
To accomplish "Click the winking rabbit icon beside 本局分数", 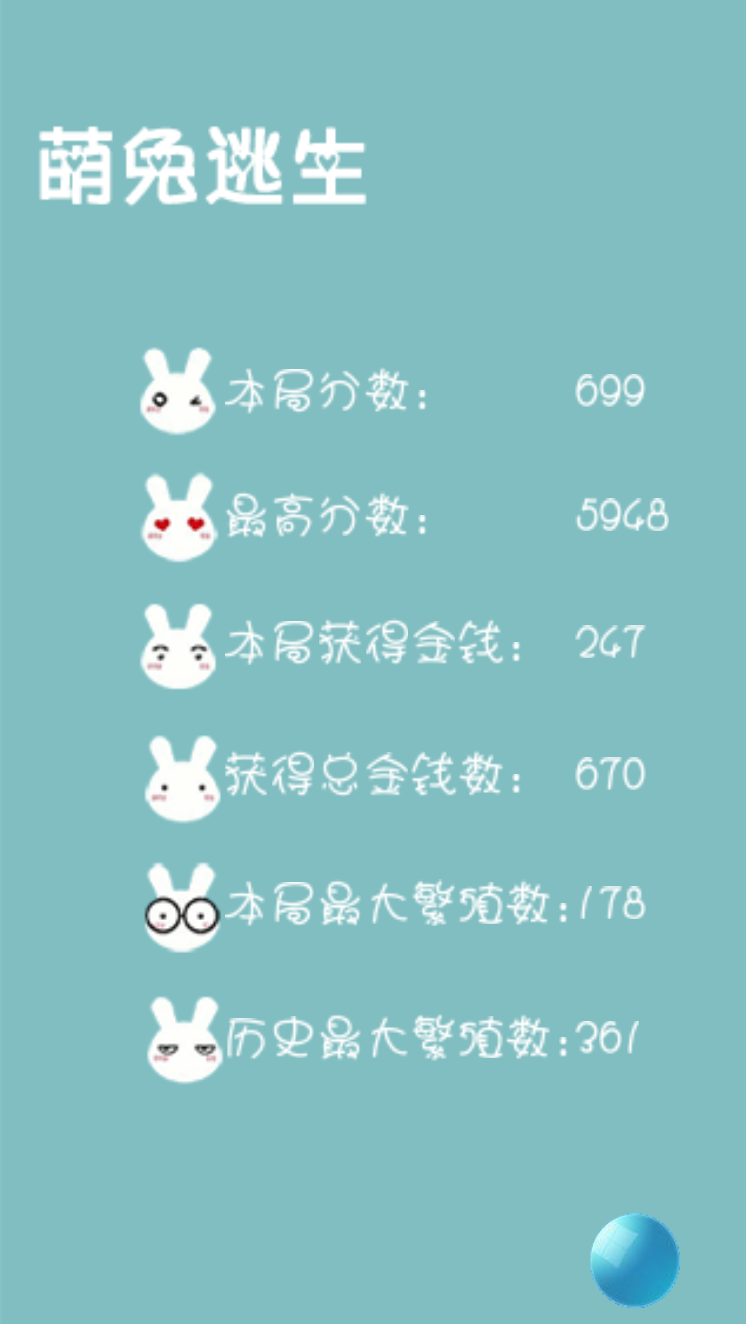I will 178,390.
